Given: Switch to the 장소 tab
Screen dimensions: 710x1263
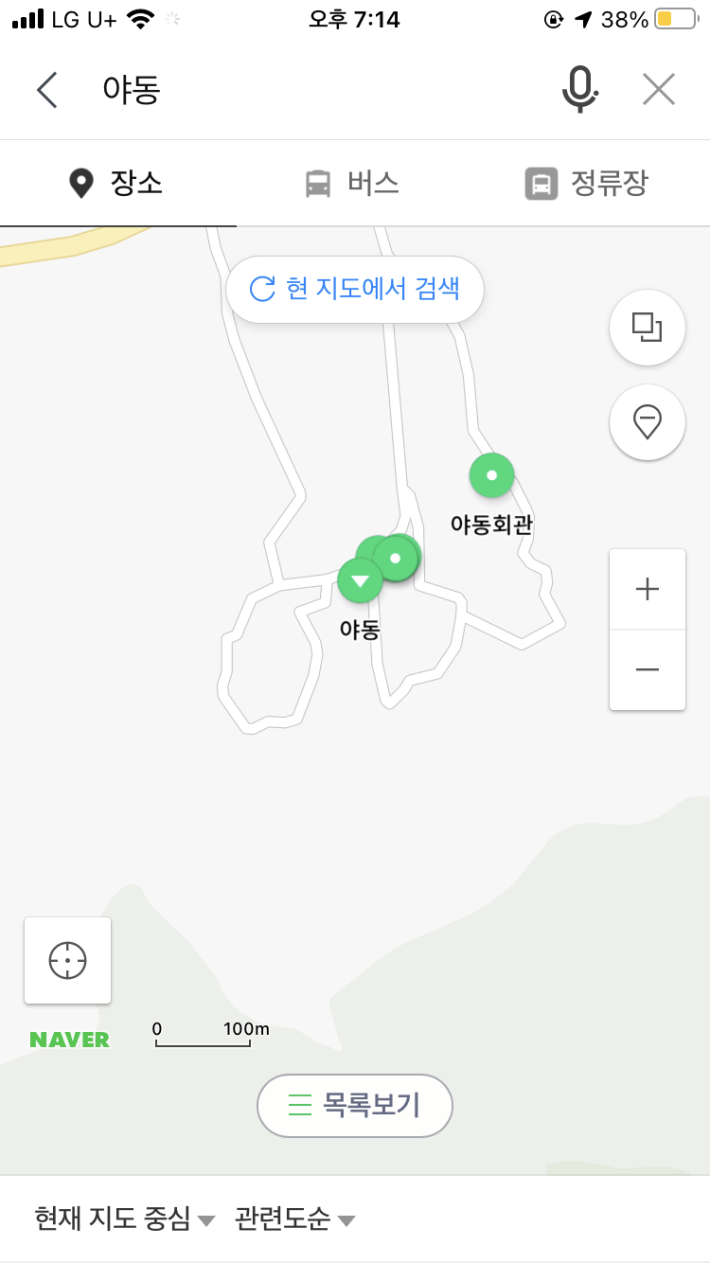Looking at the screenshot, I should [117, 184].
